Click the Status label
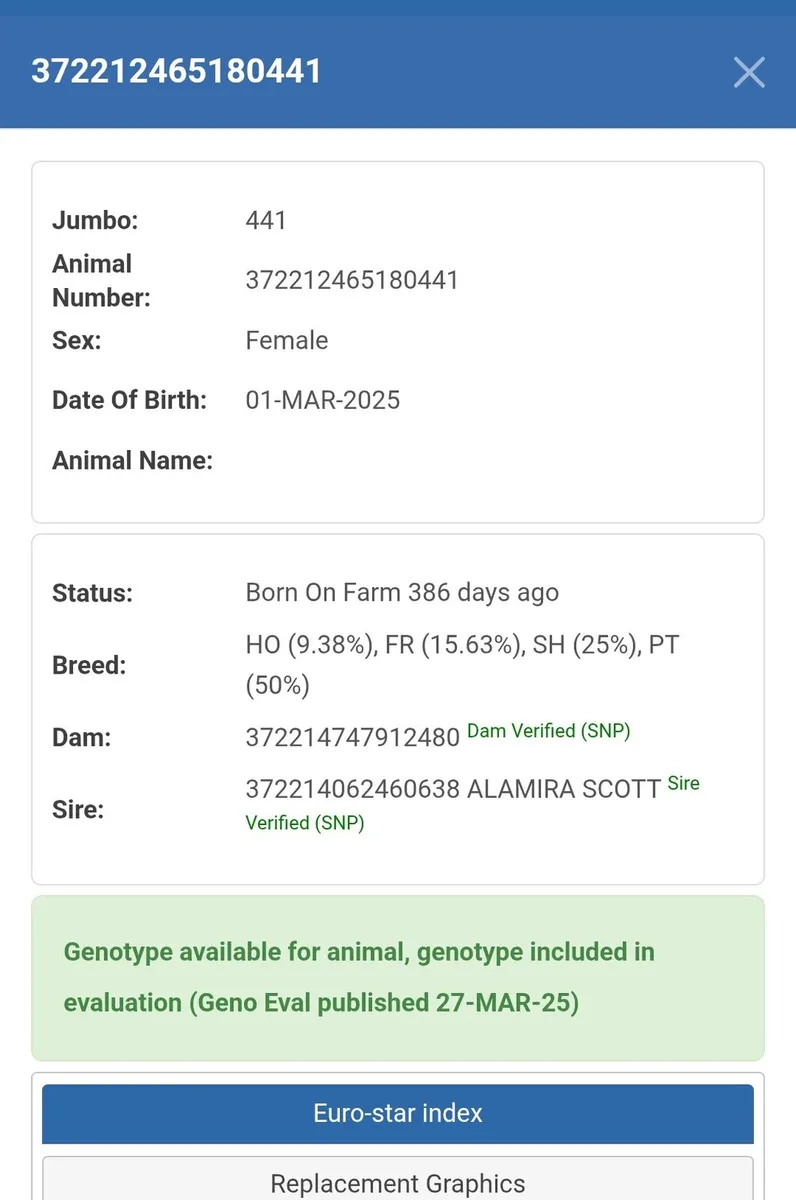Screen dimensions: 796x1200 coord(92,592)
